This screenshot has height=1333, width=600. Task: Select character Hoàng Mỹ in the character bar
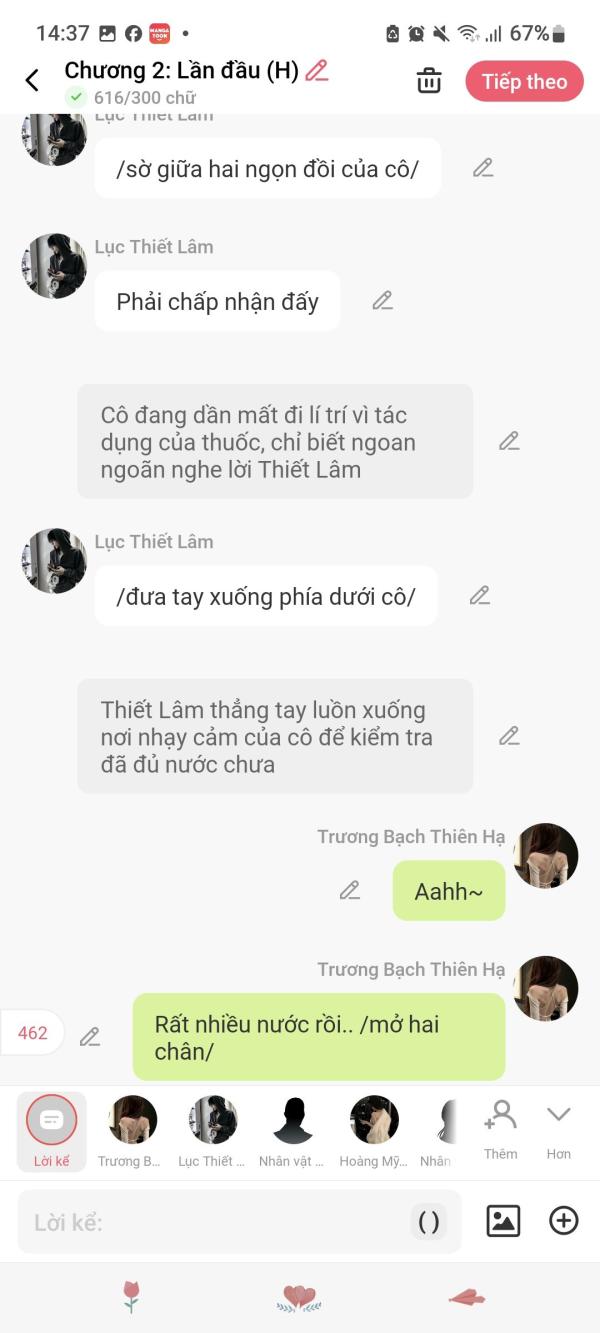[x=374, y=1132]
